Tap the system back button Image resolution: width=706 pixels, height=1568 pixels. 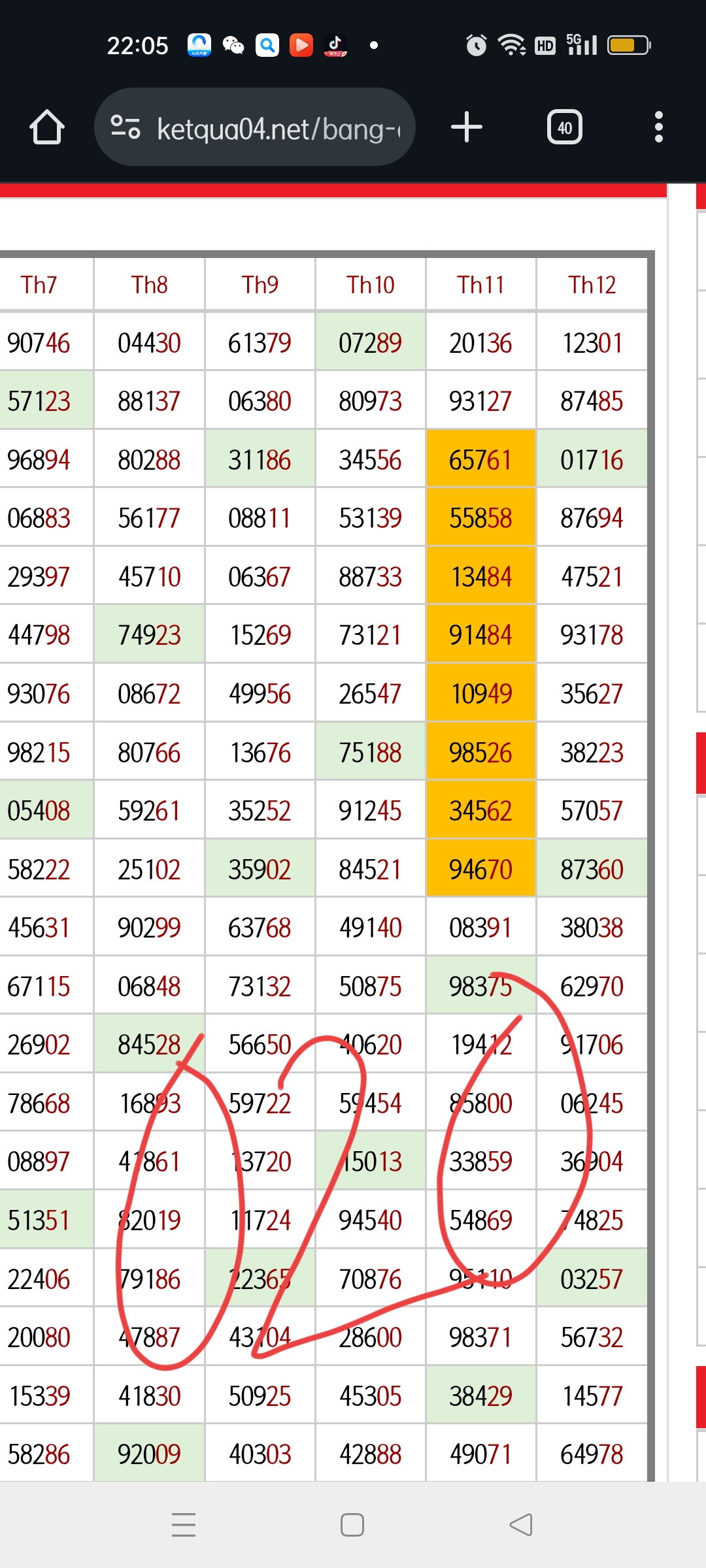click(x=521, y=1525)
